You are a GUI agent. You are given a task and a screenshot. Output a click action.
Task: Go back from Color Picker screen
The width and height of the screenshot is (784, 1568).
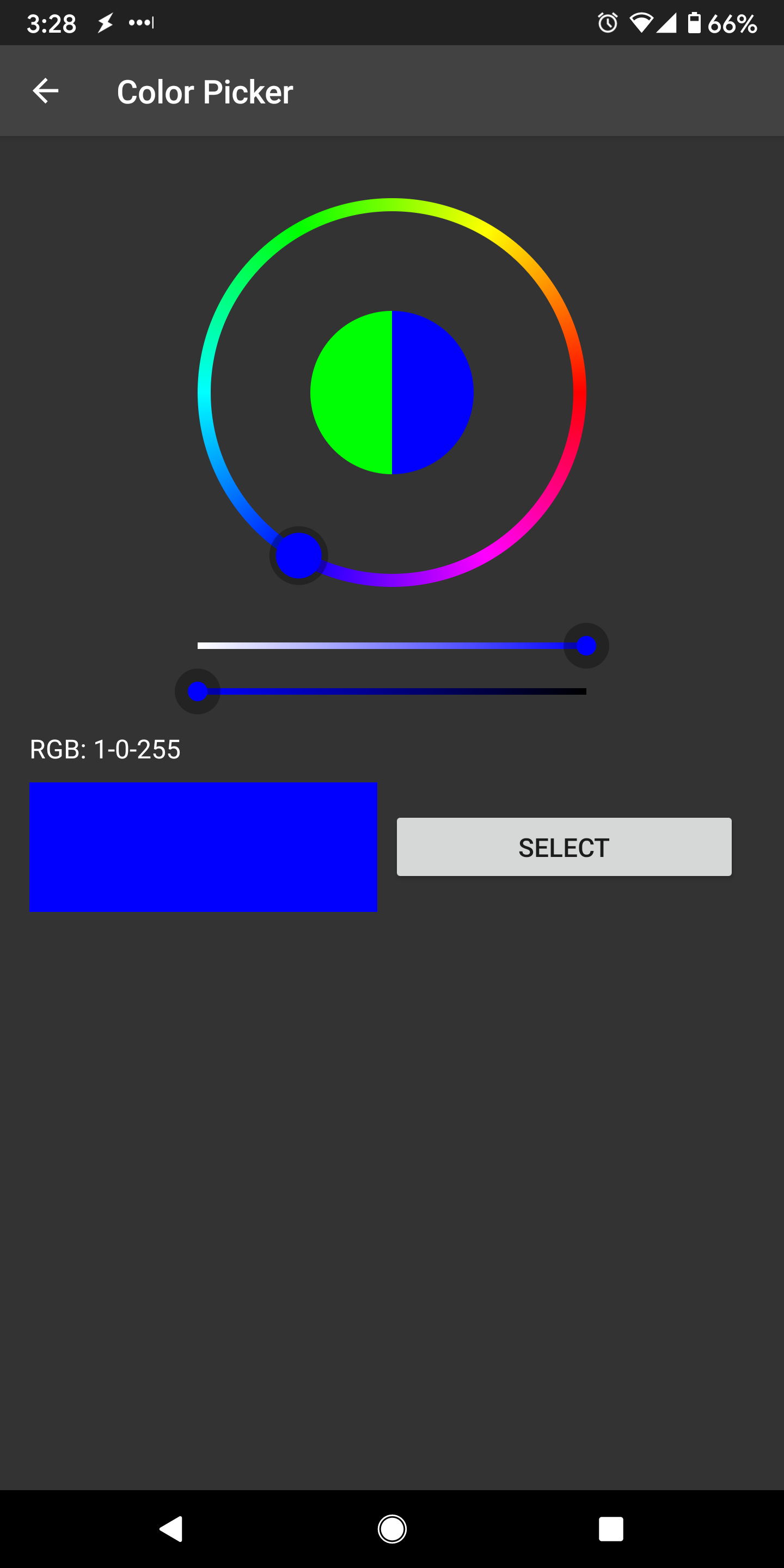point(46,92)
